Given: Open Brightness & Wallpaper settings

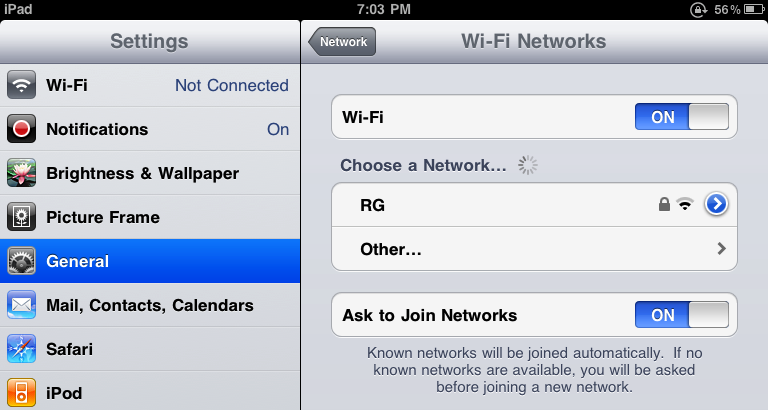Looking at the screenshot, I should 150,173.
